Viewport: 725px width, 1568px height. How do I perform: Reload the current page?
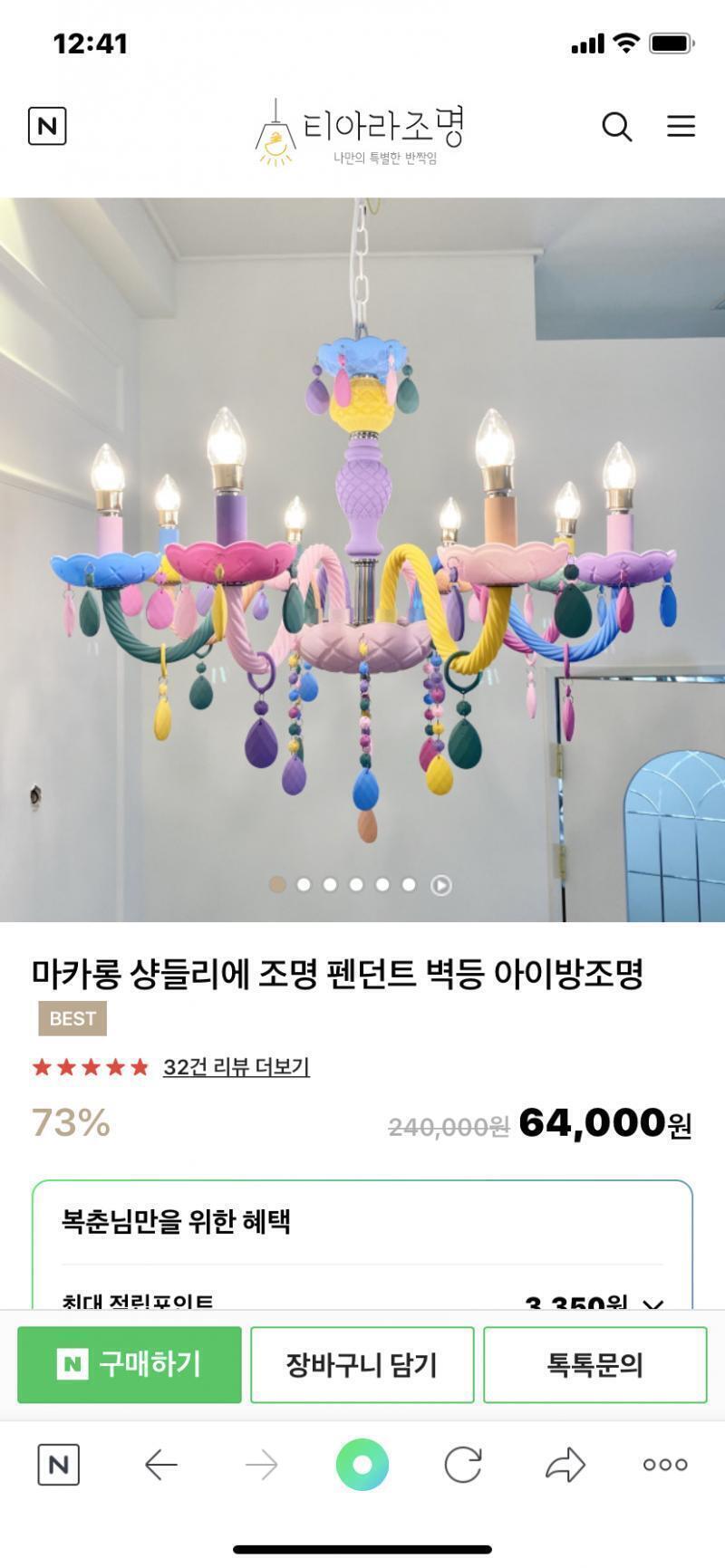tap(463, 1465)
